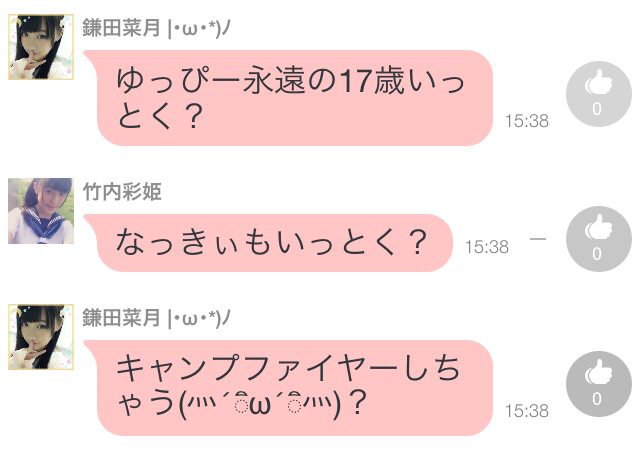This screenshot has height=458, width=640.
Task: Open 鎌田菜月's avatar beside the 17歳 message
Action: tap(40, 47)
